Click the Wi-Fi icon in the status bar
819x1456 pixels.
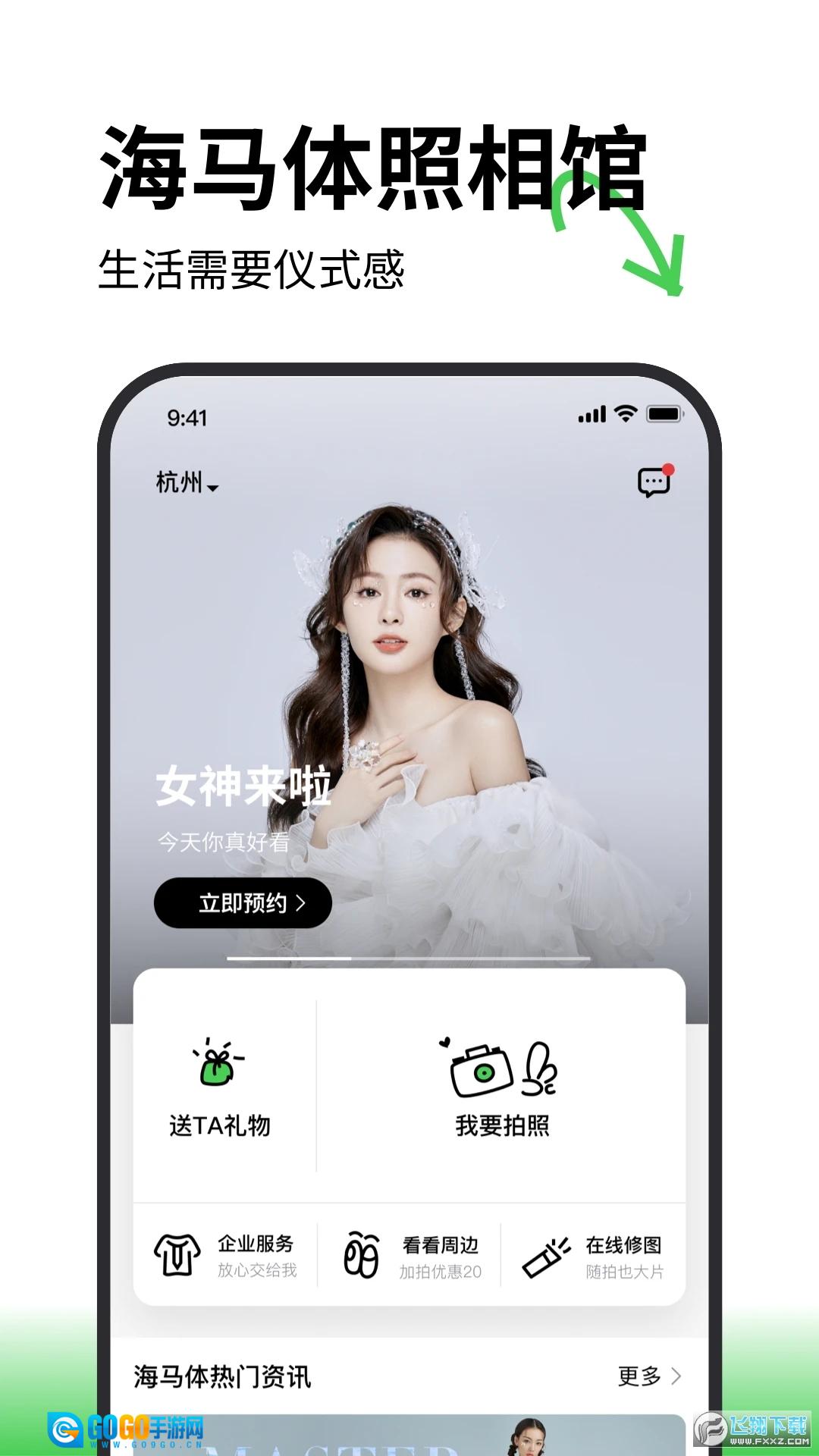[x=624, y=416]
